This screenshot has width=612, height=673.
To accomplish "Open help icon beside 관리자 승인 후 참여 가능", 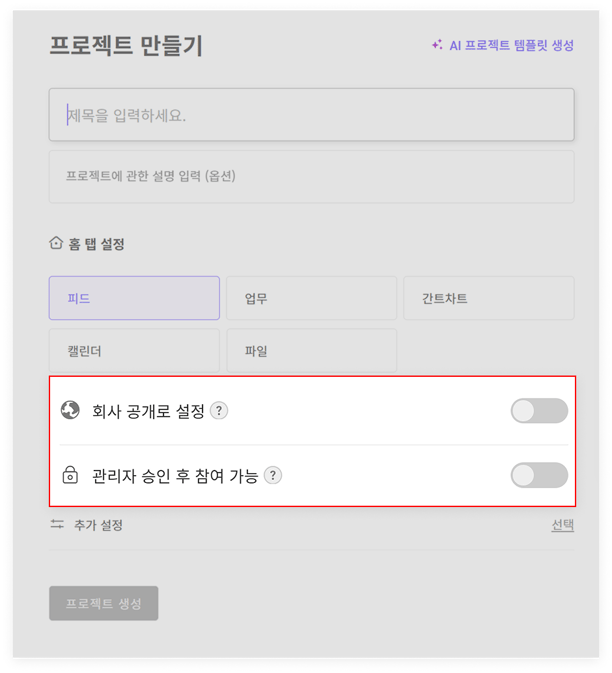I will tap(273, 476).
